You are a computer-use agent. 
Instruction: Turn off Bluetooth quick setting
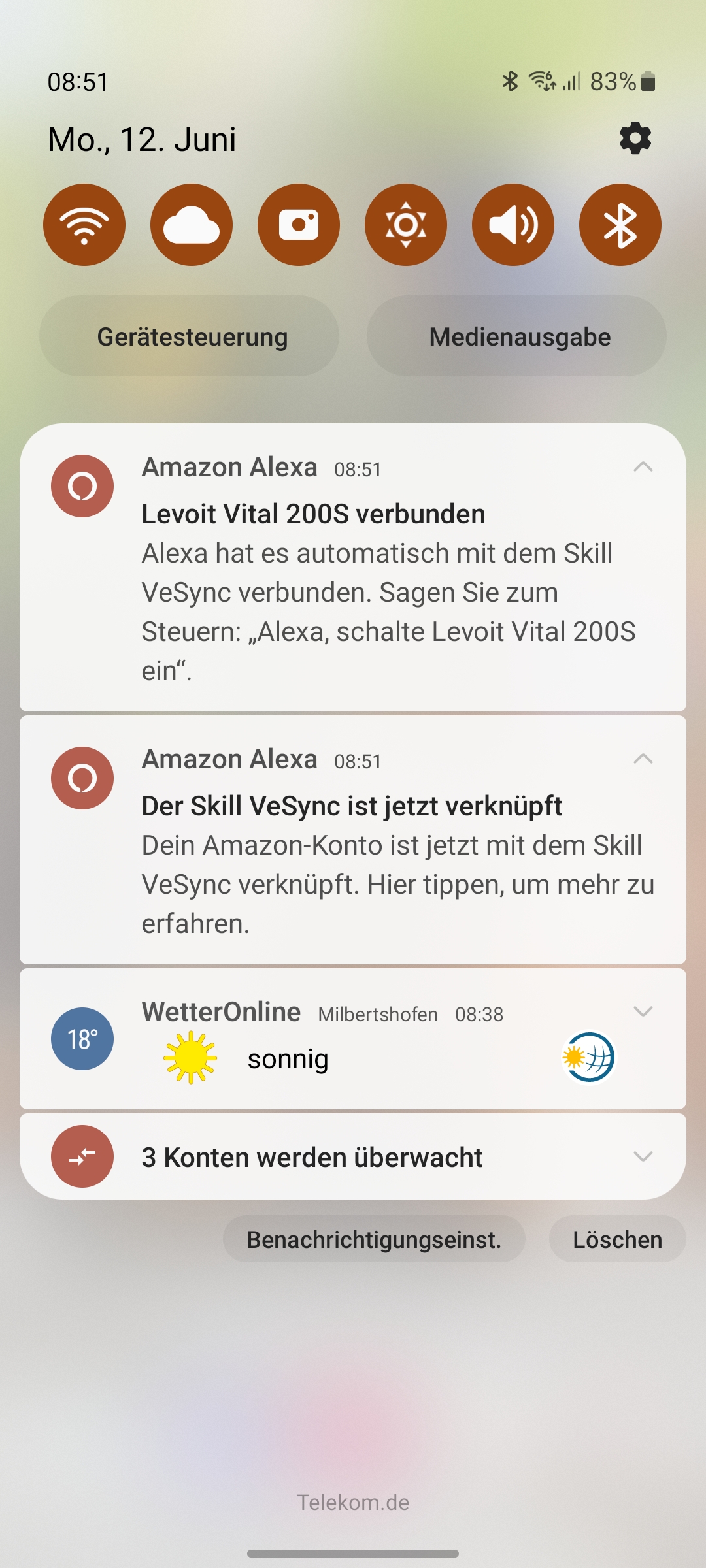click(x=620, y=225)
